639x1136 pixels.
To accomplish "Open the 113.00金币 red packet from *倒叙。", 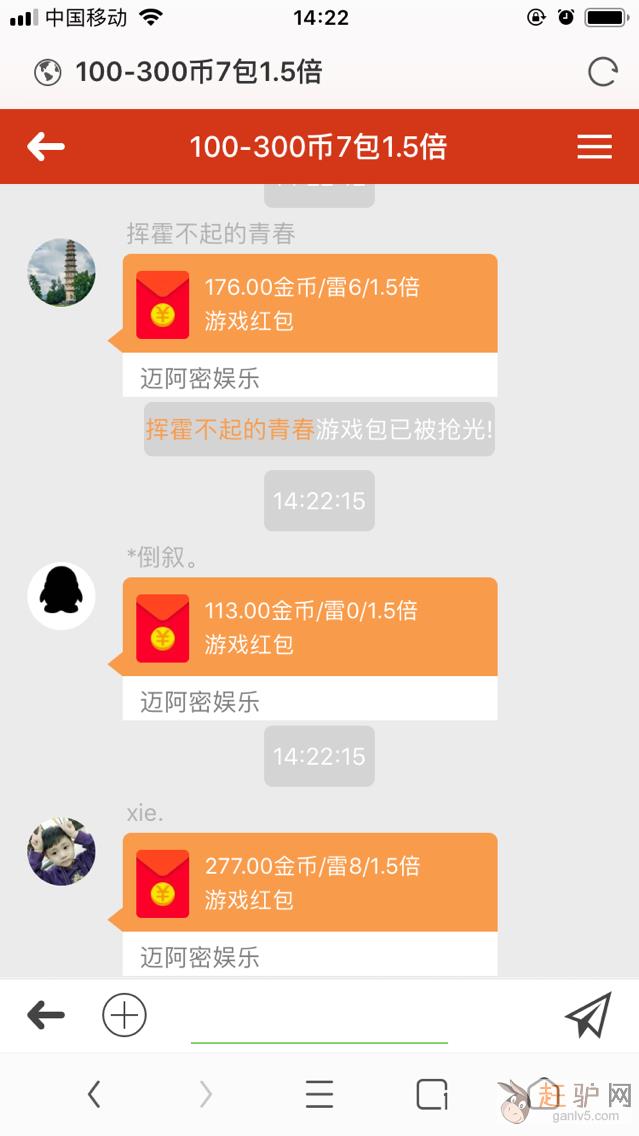I will coord(310,627).
